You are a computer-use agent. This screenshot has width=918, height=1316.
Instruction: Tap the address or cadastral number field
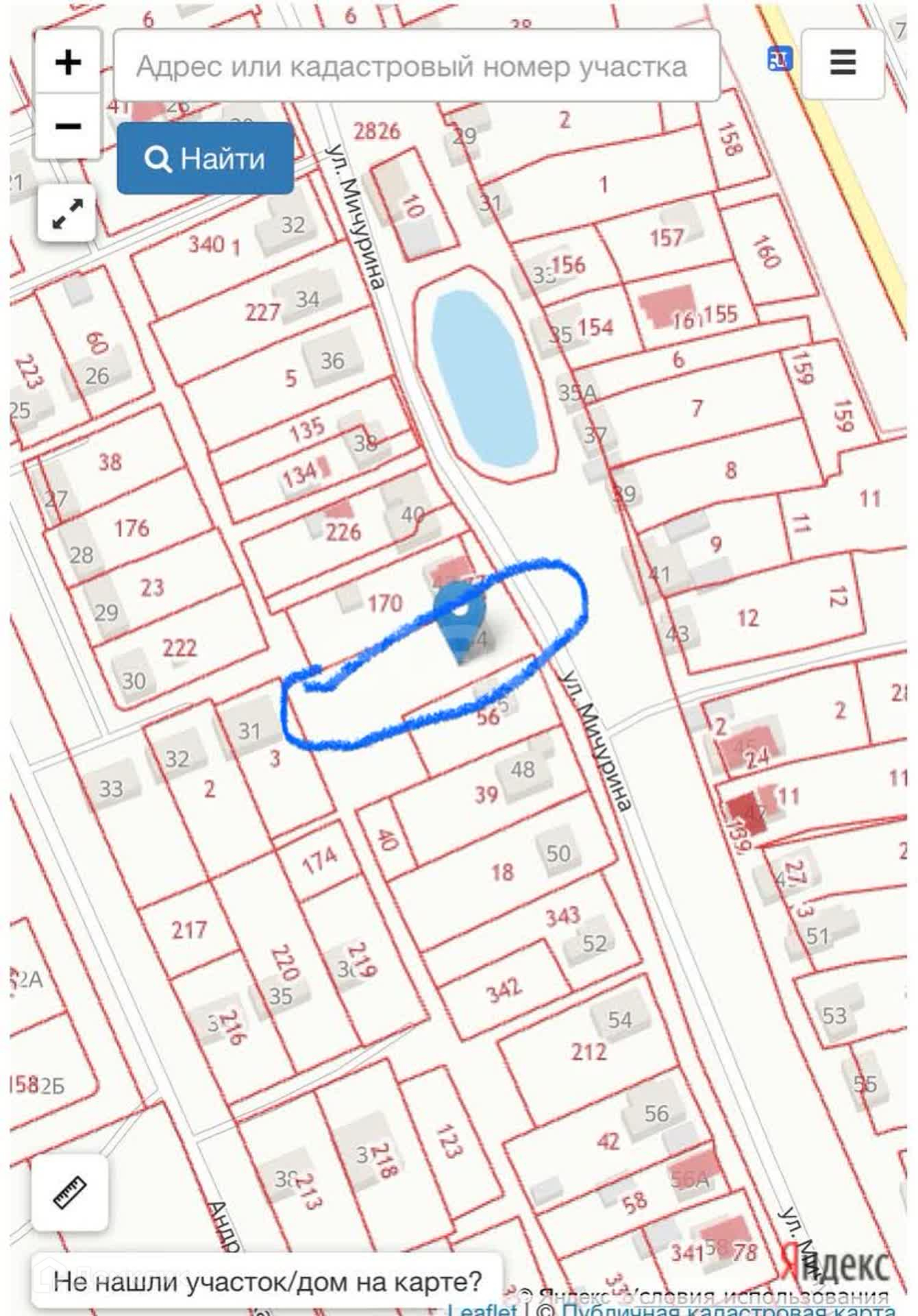pos(417,66)
